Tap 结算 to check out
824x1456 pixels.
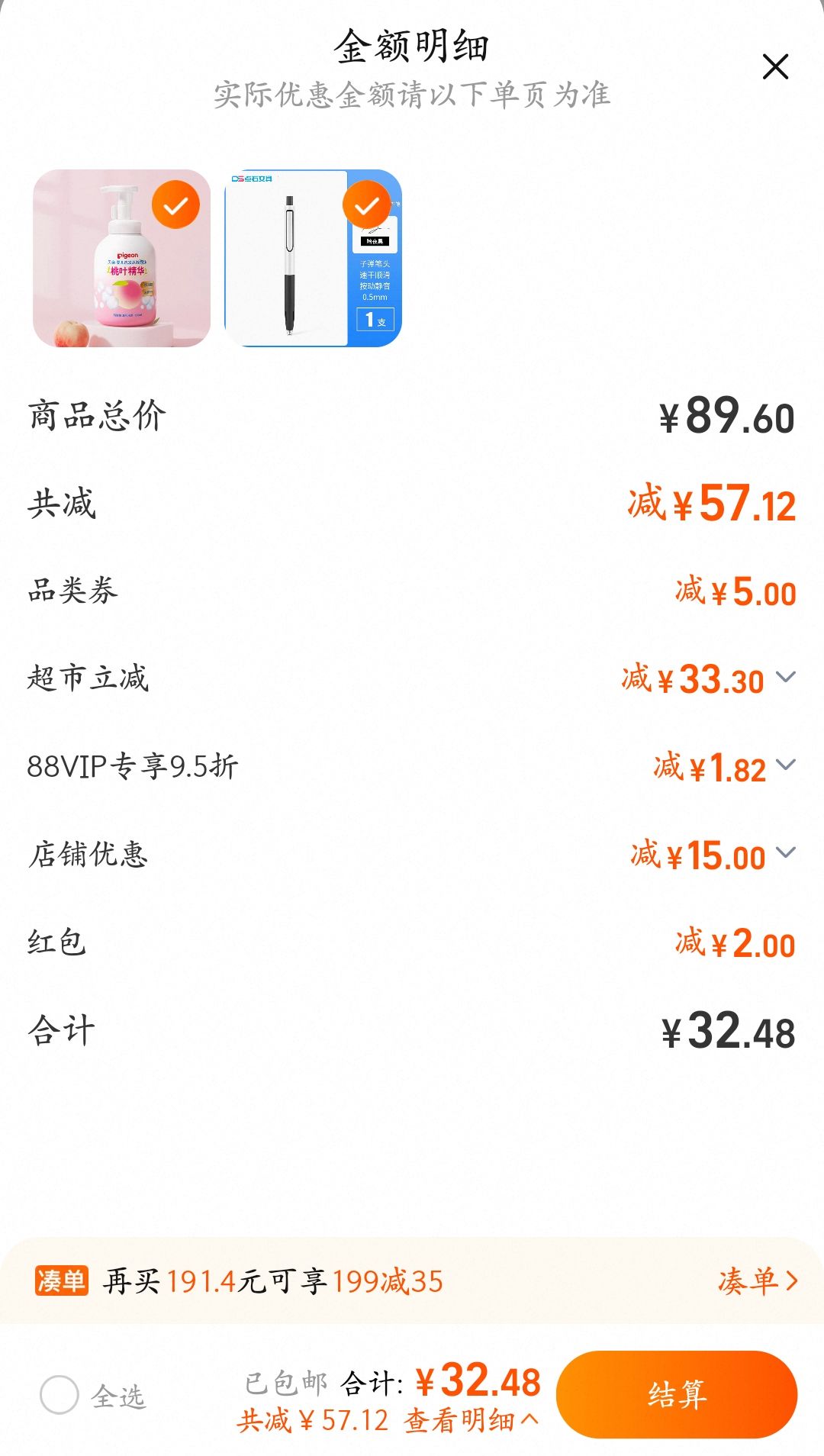676,1394
